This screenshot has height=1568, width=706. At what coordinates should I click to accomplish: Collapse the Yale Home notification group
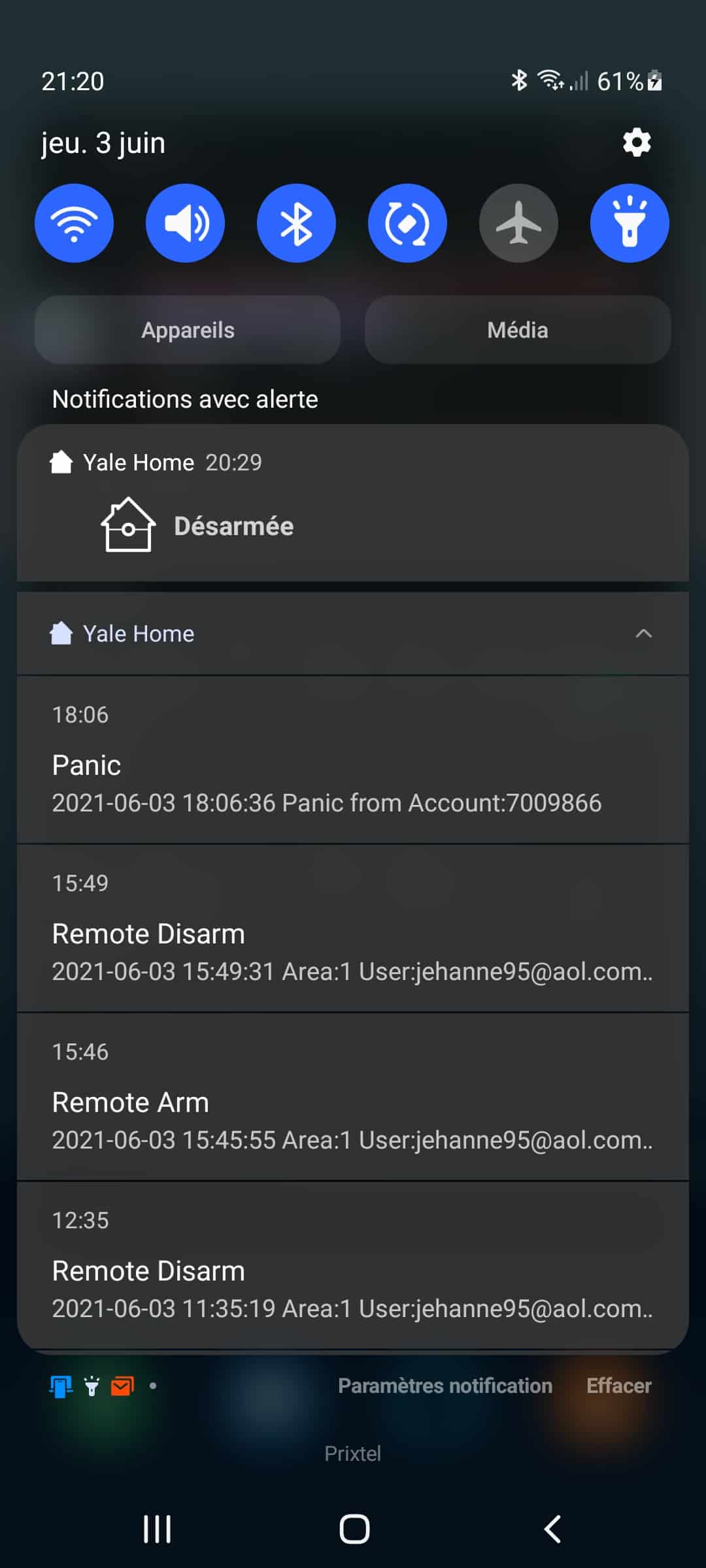pyautogui.click(x=643, y=634)
